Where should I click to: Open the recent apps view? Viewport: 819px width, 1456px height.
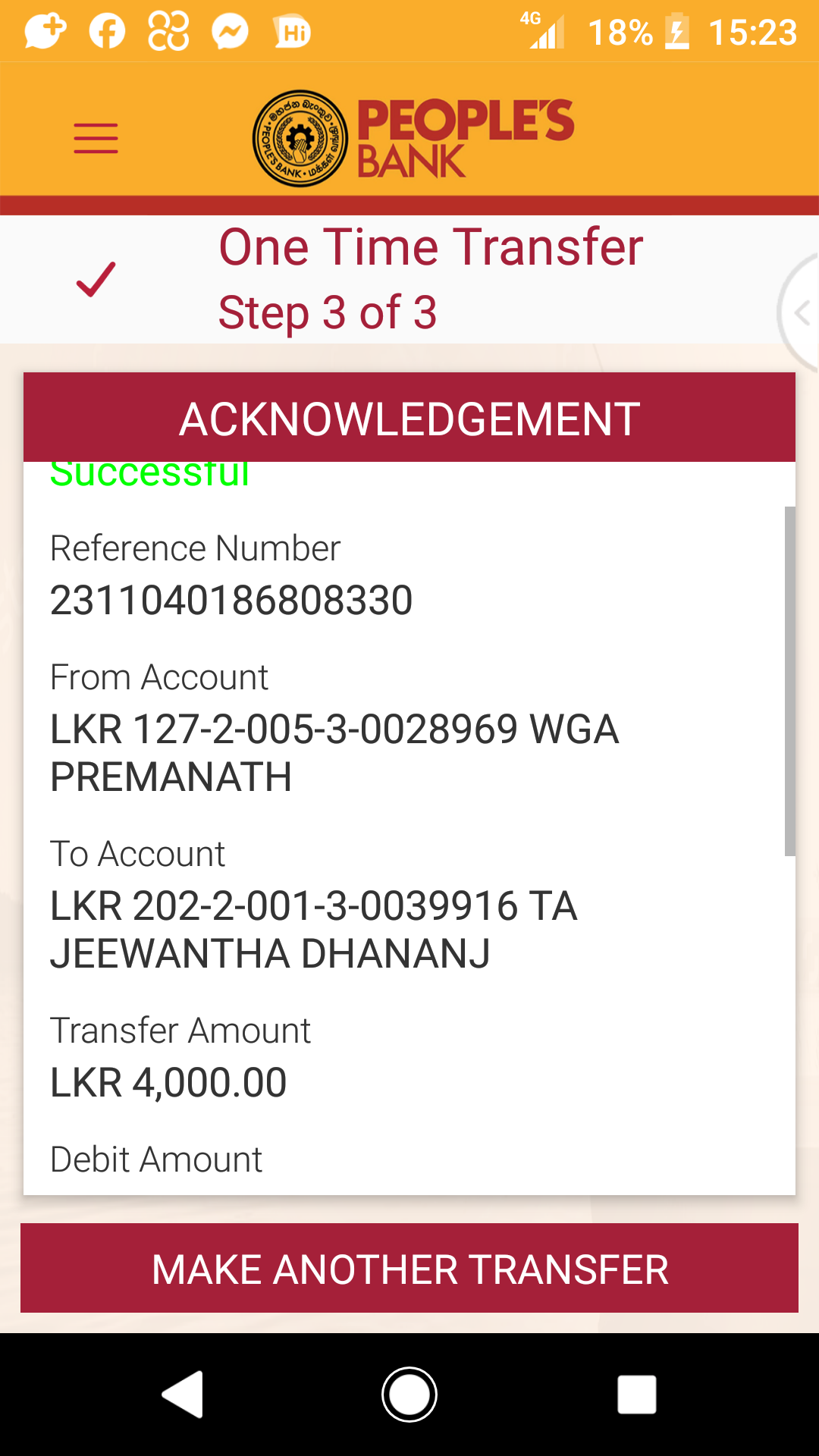pyautogui.click(x=636, y=1394)
